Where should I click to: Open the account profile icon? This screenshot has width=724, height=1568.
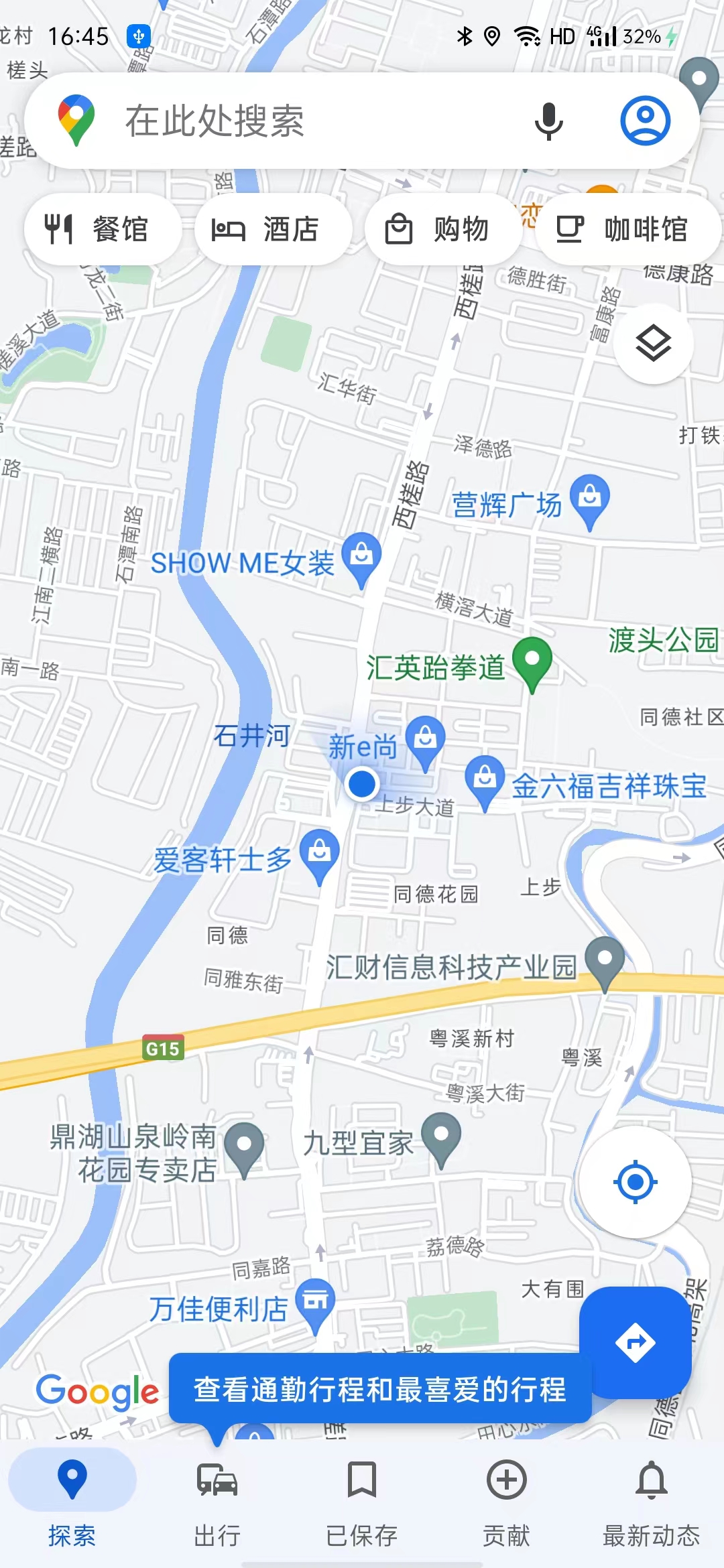tap(645, 121)
